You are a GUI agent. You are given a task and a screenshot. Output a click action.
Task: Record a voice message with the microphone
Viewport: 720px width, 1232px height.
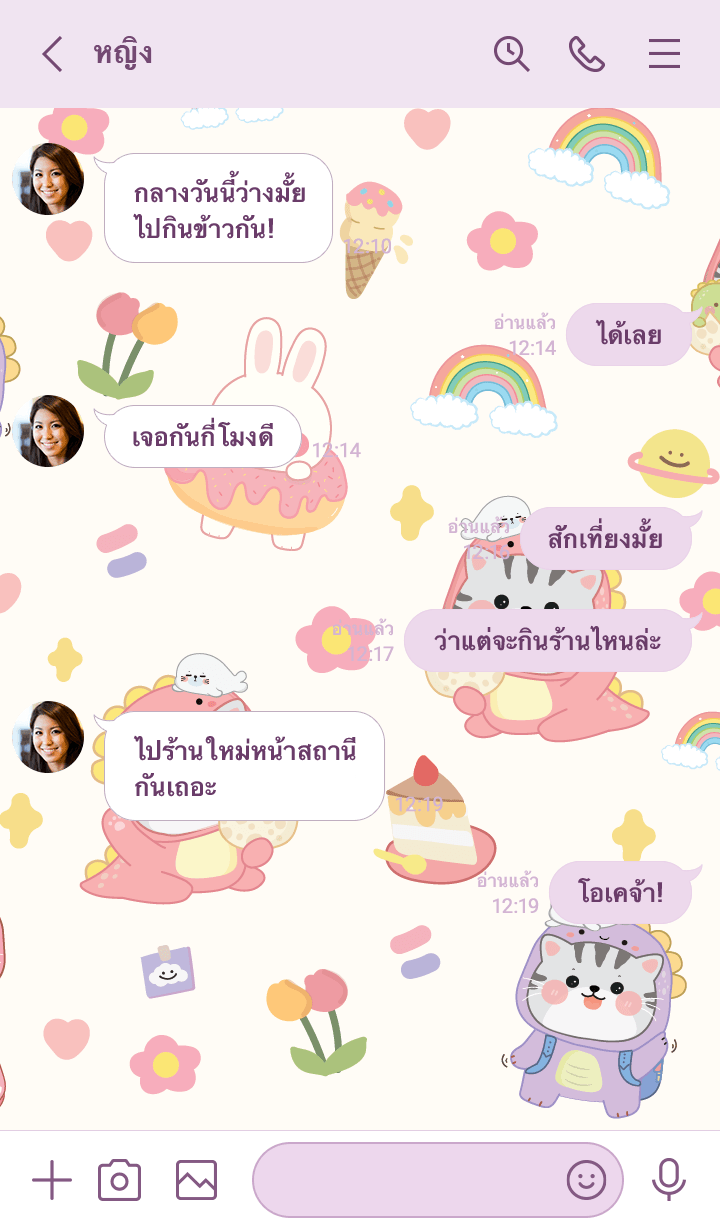[x=668, y=1180]
